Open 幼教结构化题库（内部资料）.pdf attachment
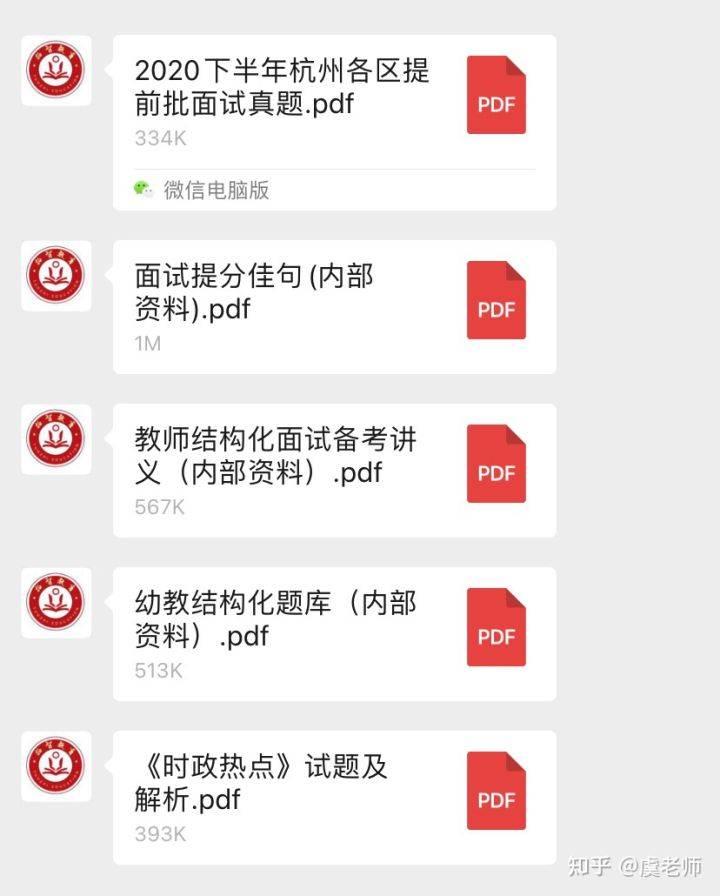 tap(333, 634)
